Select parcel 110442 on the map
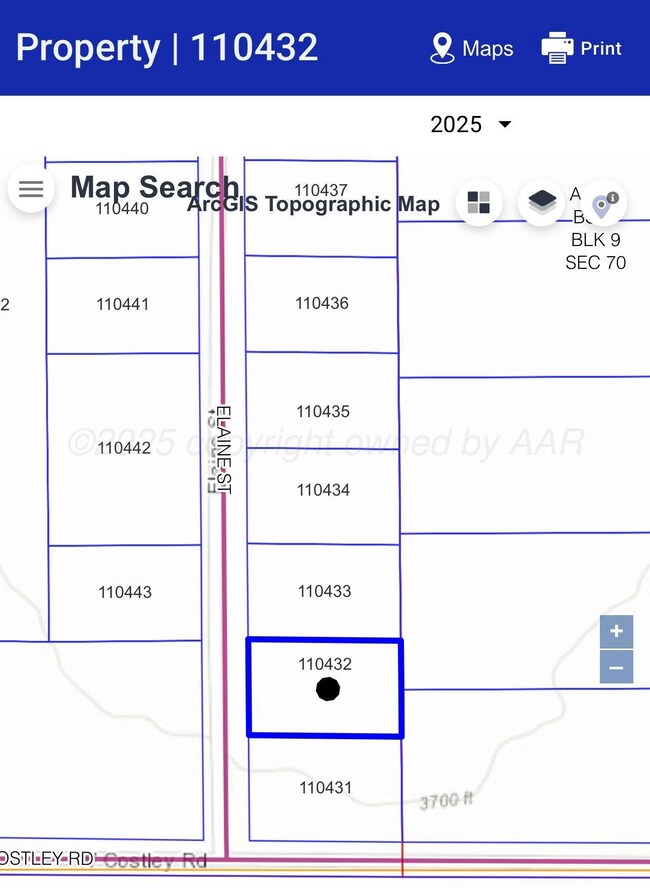 coord(124,448)
